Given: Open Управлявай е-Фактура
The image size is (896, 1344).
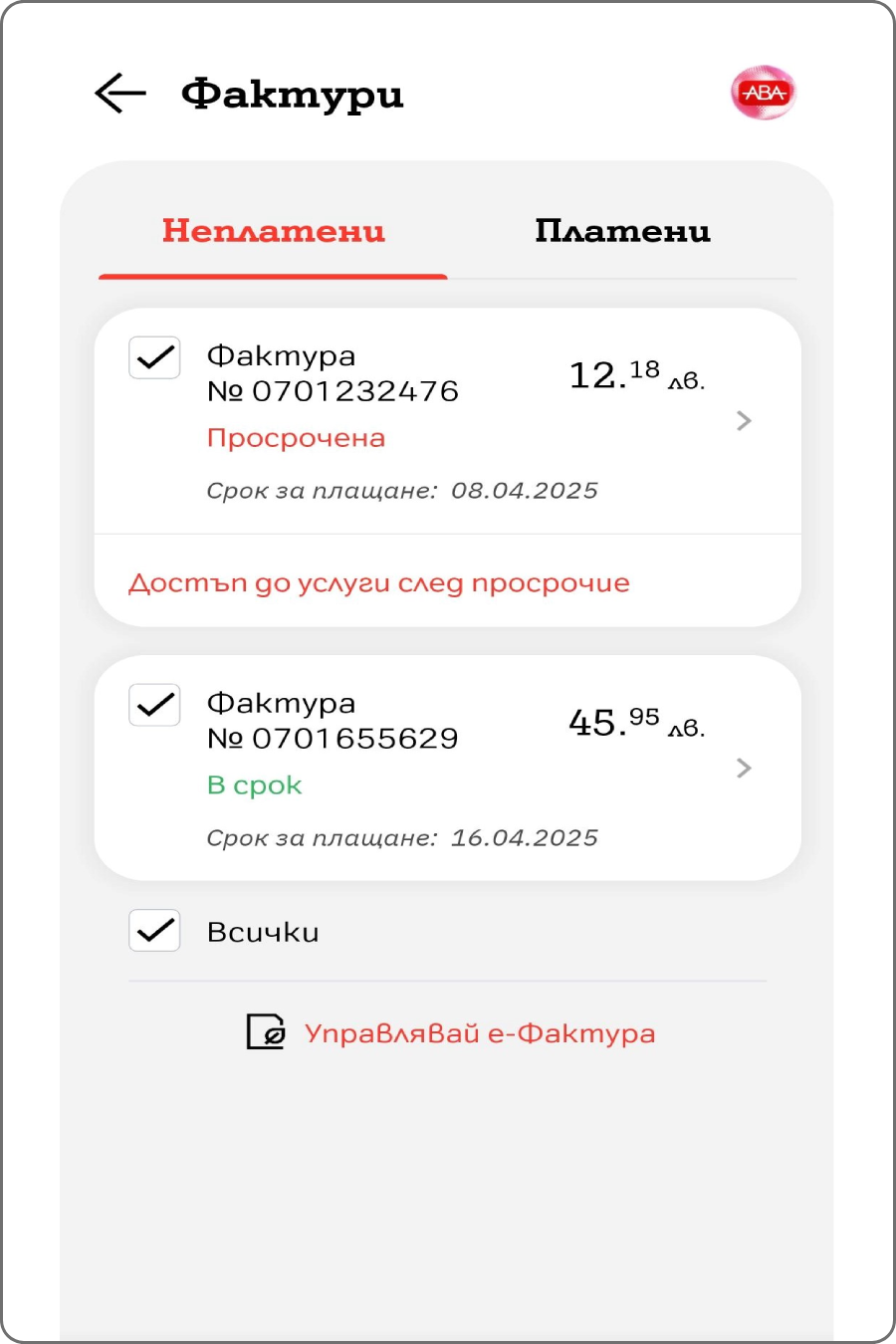Looking at the screenshot, I should pyautogui.click(x=482, y=1032).
